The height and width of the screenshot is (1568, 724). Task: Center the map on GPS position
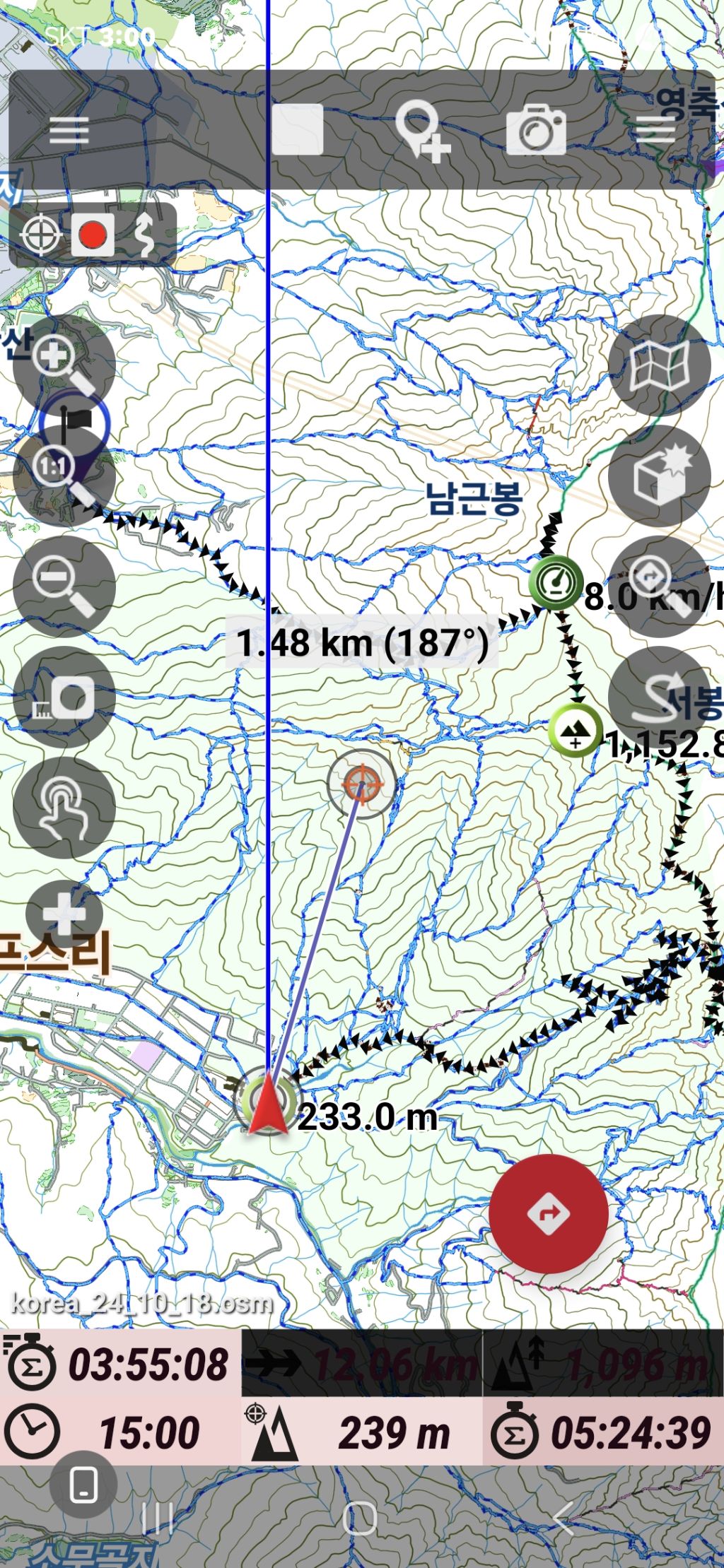40,235
